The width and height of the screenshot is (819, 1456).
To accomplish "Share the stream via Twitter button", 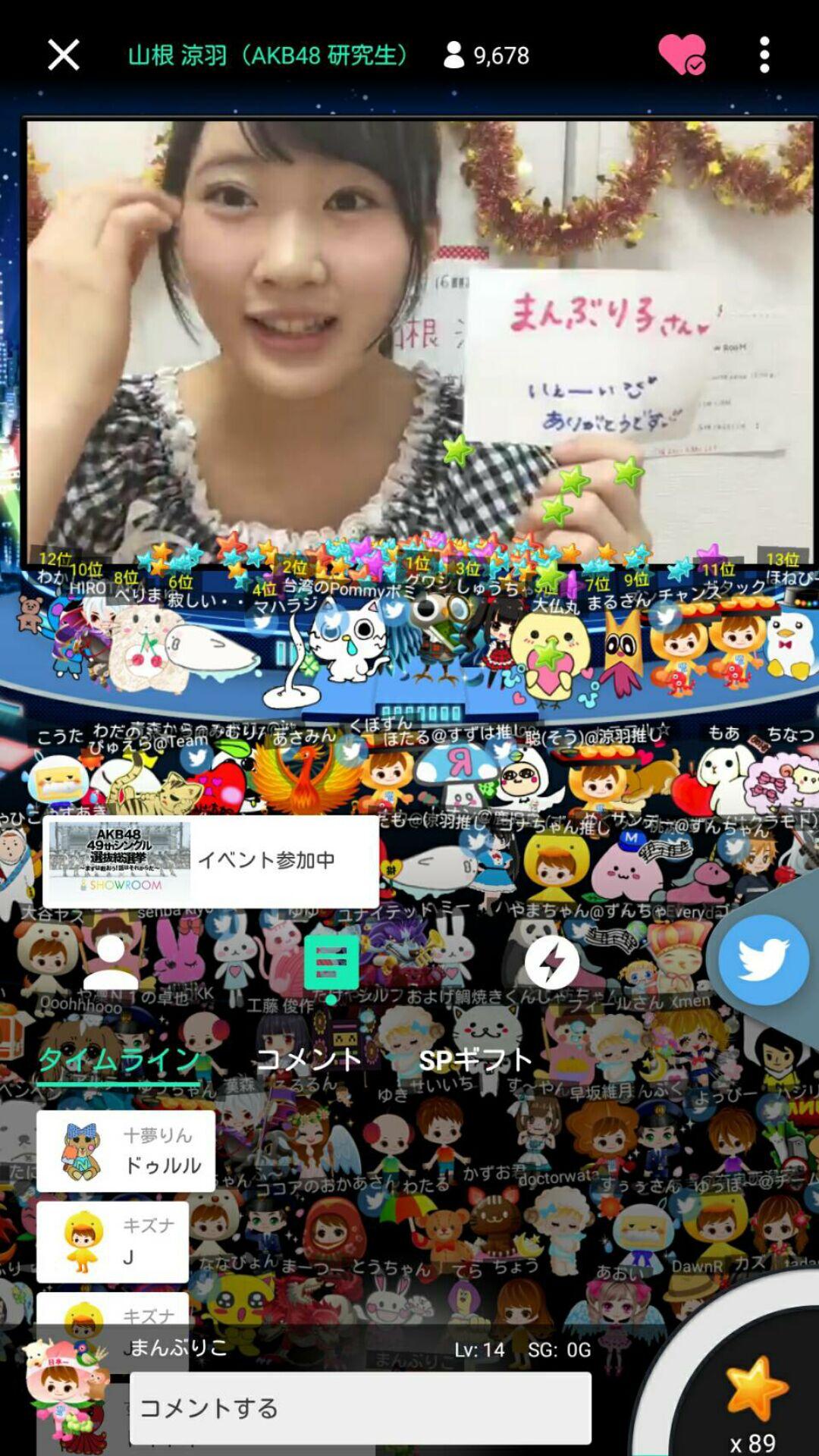I will (763, 959).
